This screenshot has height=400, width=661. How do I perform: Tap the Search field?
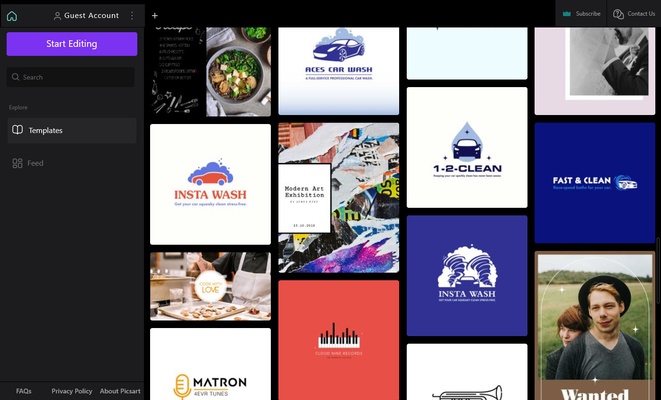tap(71, 77)
